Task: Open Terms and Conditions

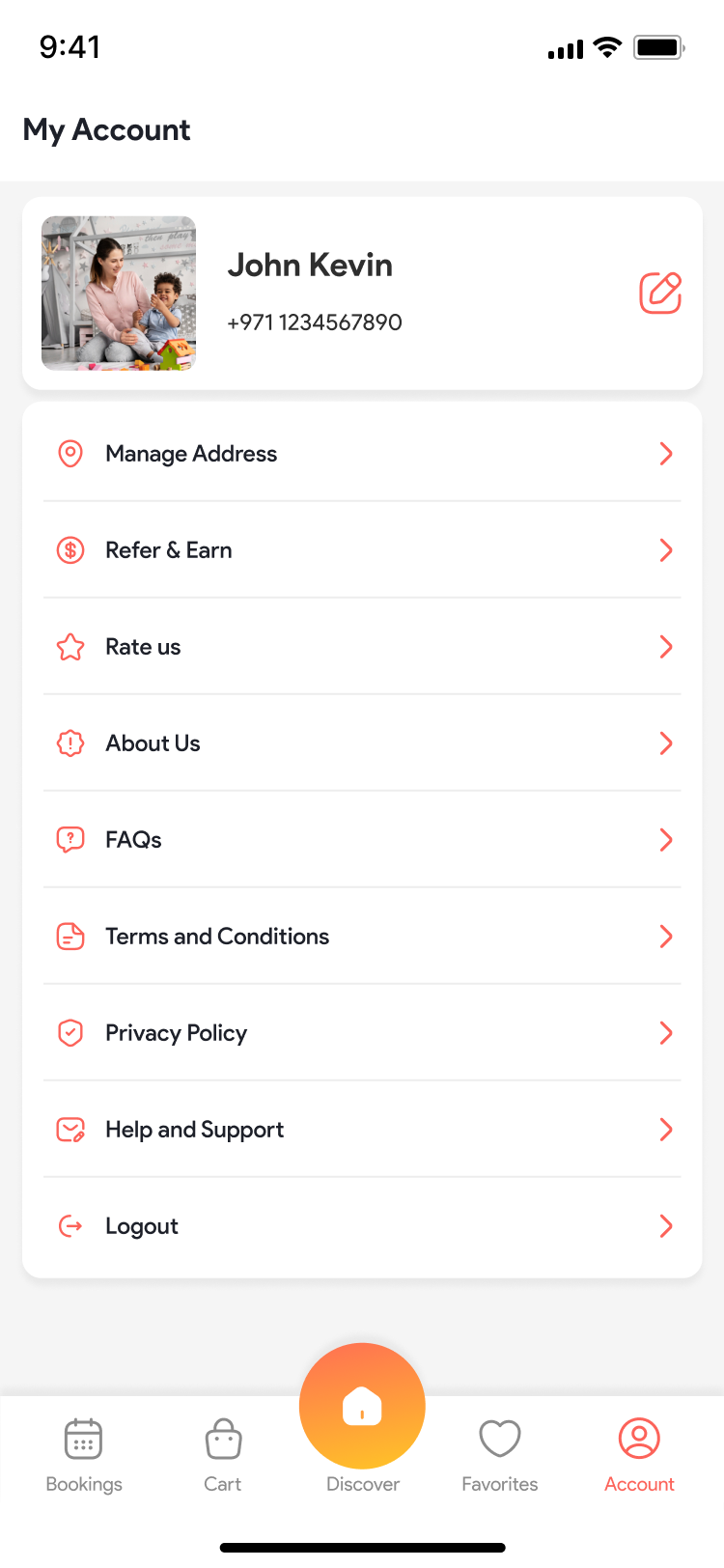Action: point(362,937)
